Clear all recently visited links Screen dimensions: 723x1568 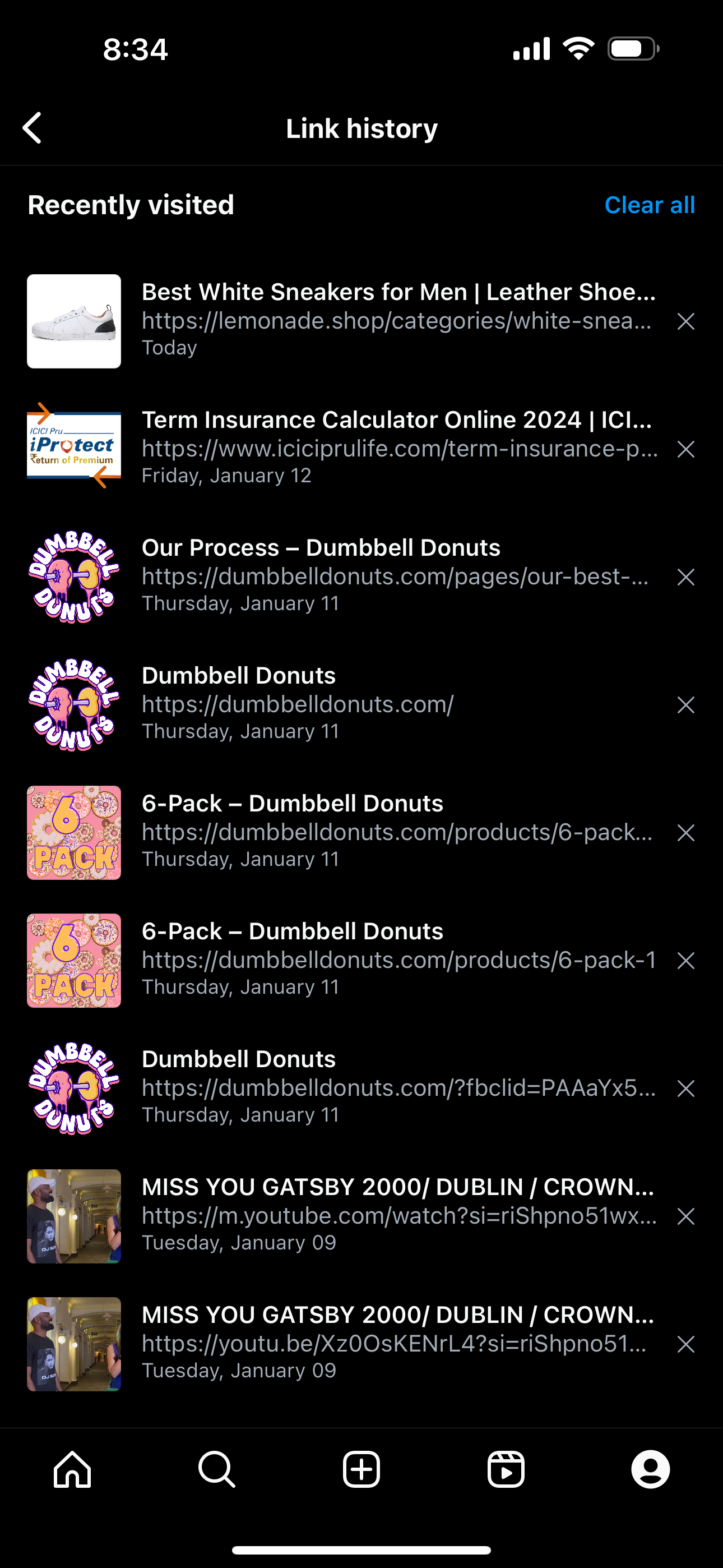pyautogui.click(x=650, y=205)
